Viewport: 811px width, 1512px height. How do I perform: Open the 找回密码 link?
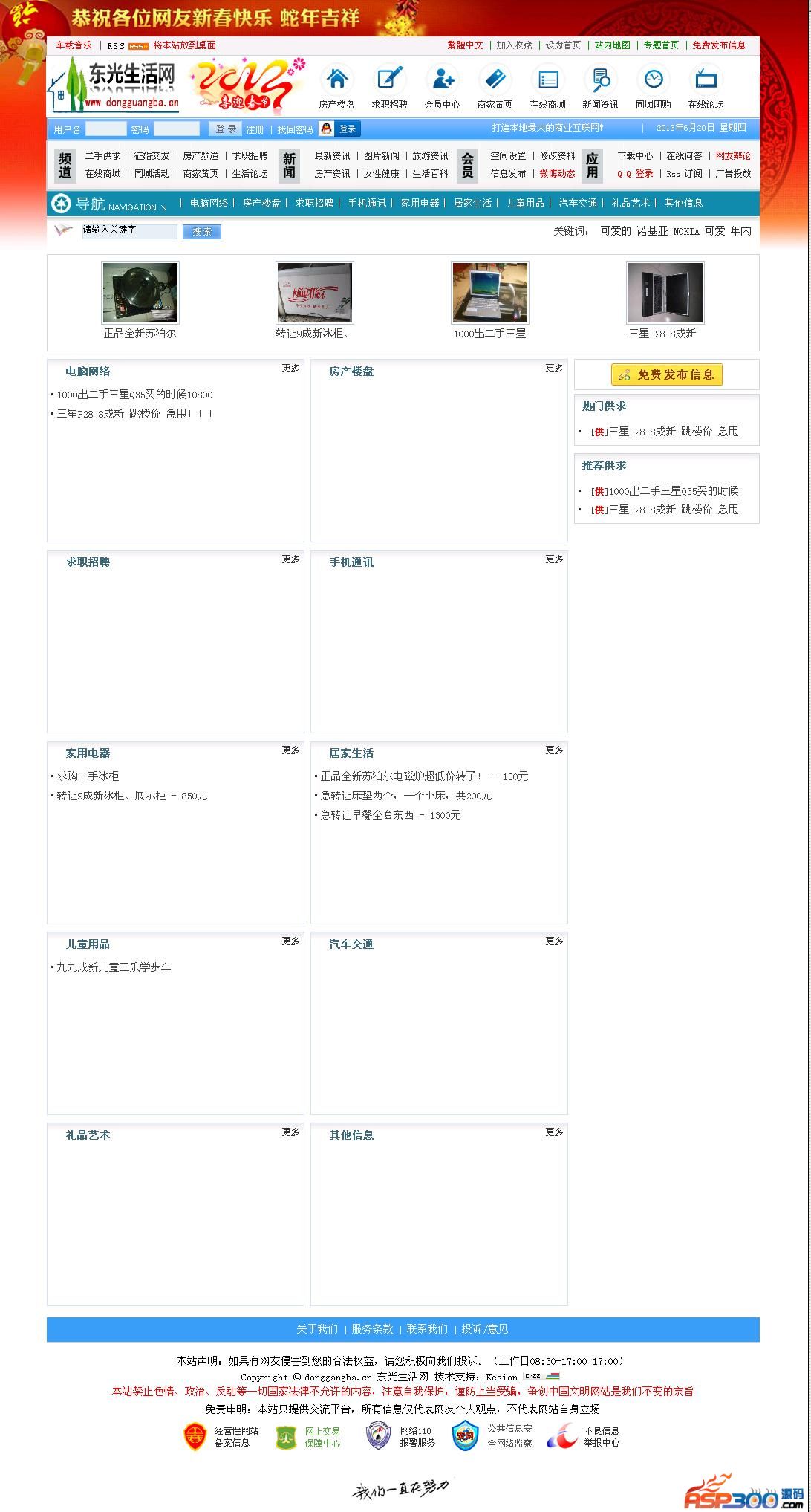pos(295,129)
